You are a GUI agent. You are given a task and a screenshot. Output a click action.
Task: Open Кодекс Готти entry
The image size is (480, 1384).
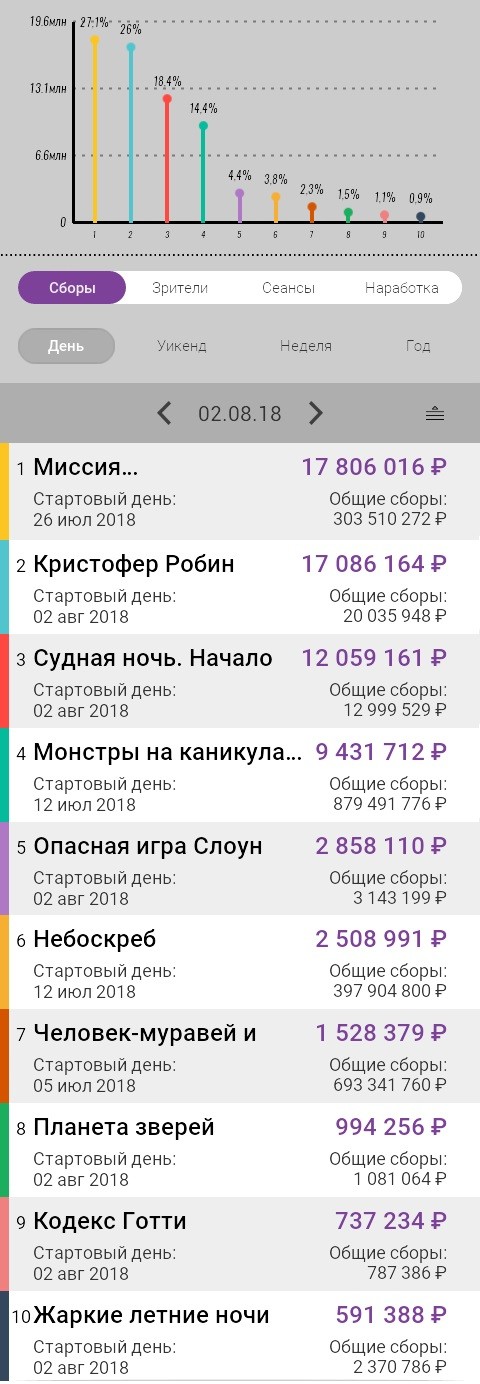(240, 1244)
